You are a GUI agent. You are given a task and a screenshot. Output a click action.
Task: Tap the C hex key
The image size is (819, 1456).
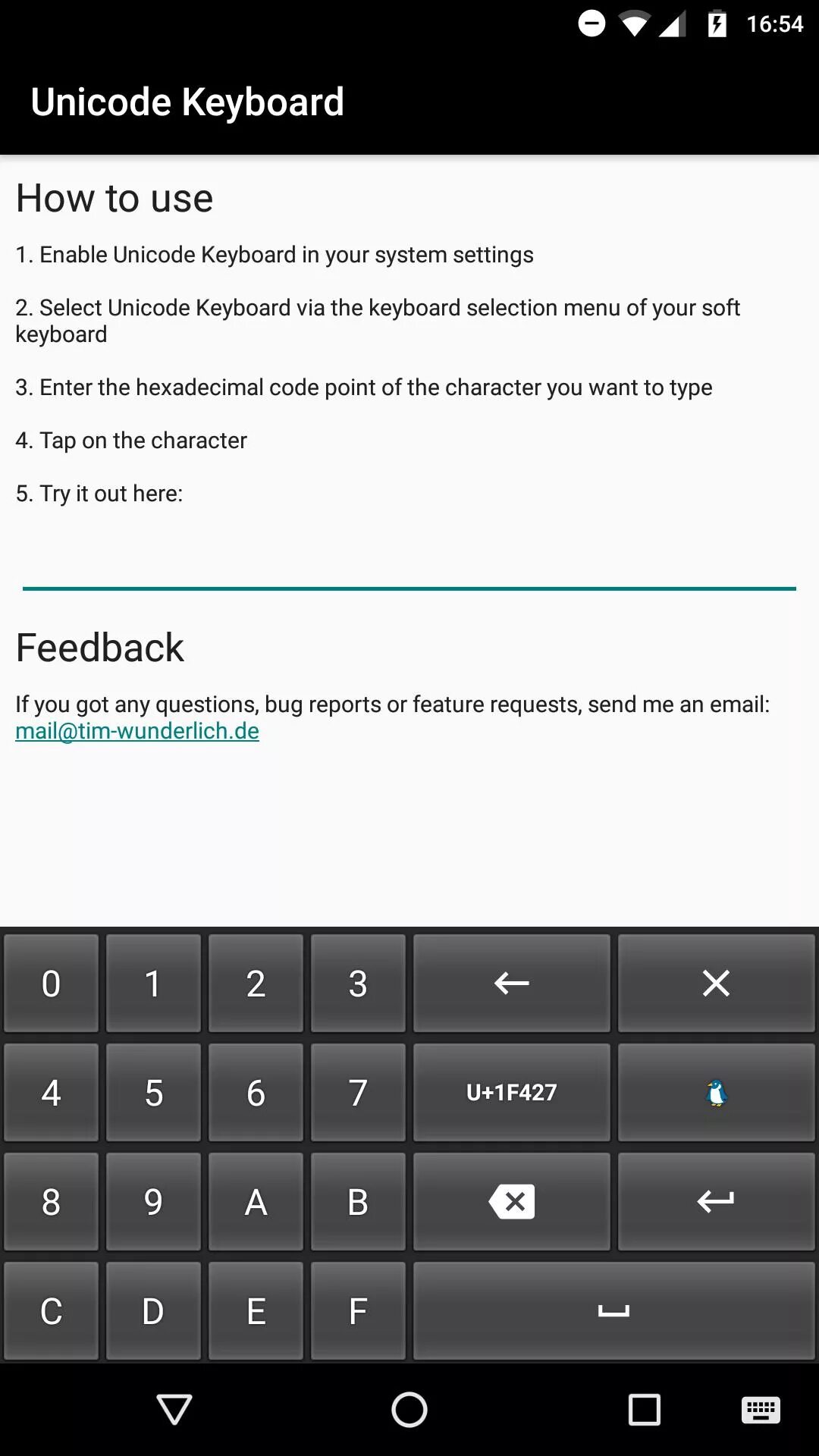(51, 1311)
